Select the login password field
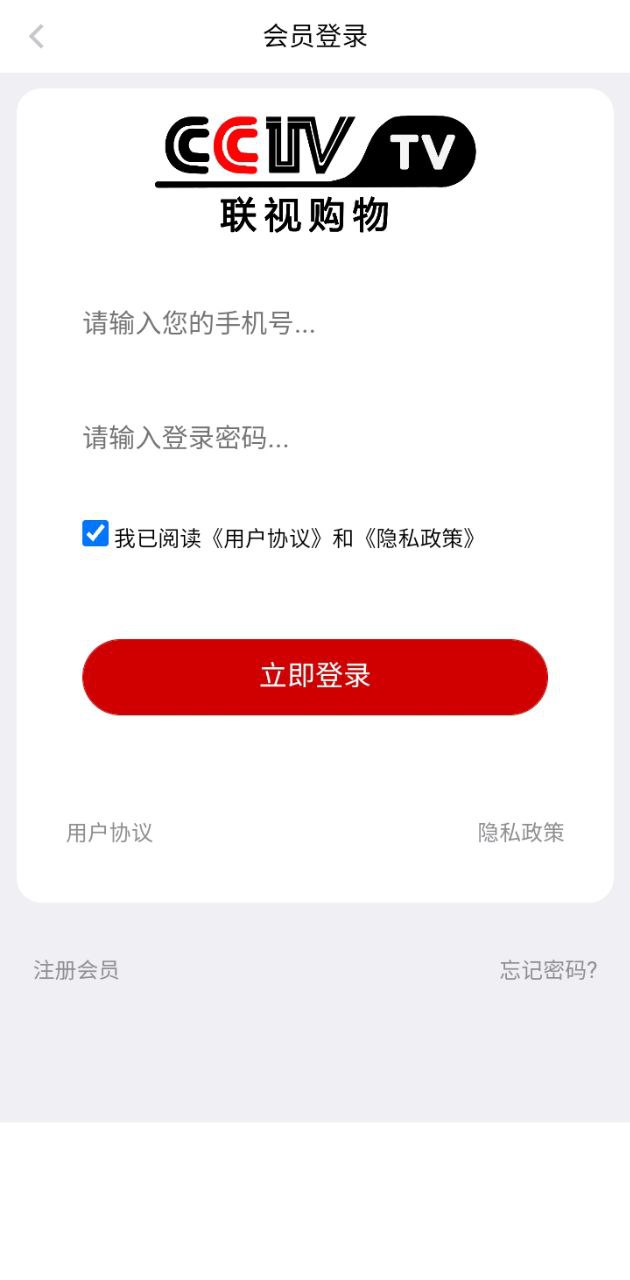 [314, 438]
